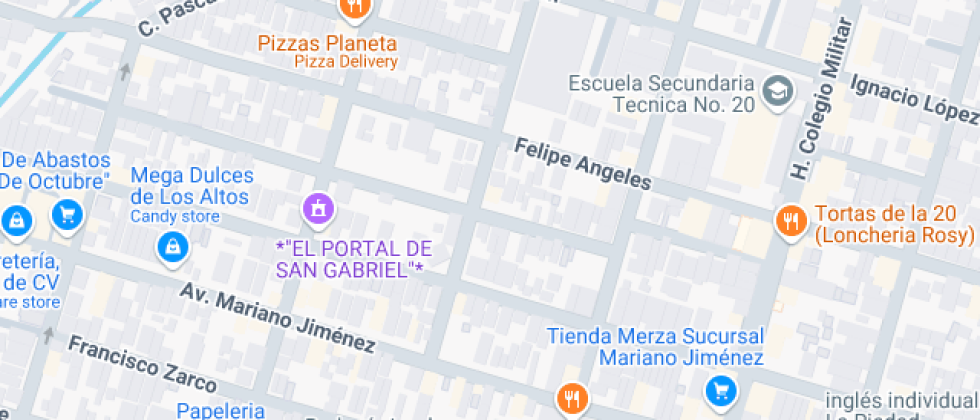Select Tienda Merza Sucursal Mariano Jiménez pin
The height and width of the screenshot is (420, 980).
[x=719, y=392]
